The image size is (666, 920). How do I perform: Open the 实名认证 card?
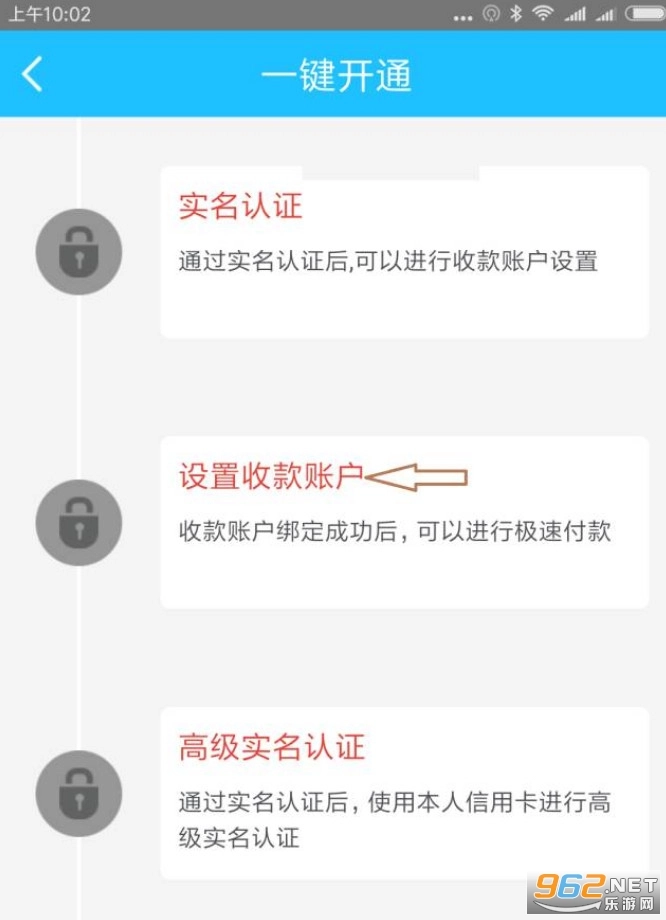[404, 252]
